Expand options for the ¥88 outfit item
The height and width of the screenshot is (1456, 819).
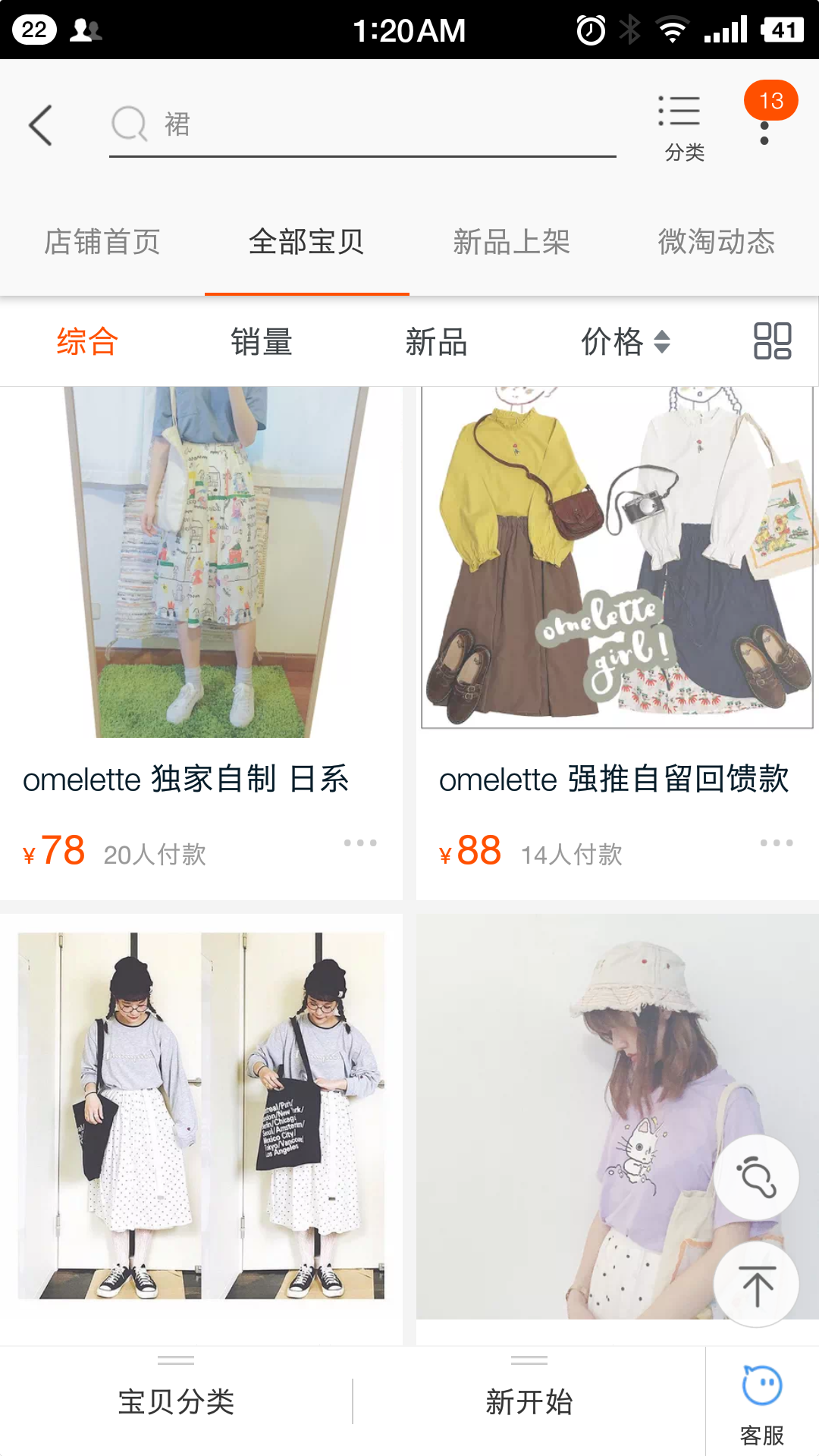(775, 842)
